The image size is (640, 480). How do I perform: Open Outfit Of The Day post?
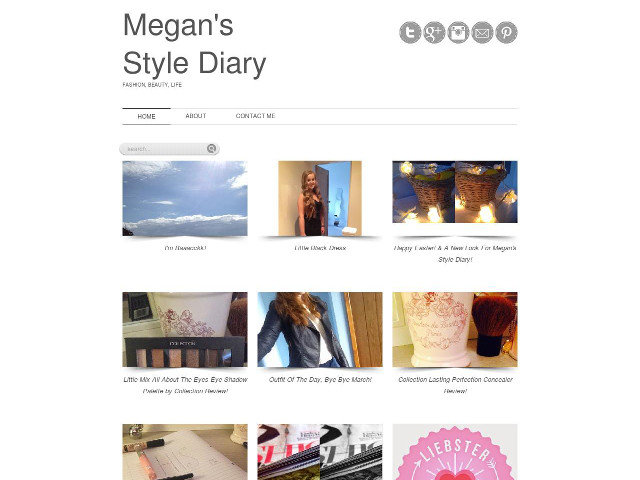click(x=320, y=330)
